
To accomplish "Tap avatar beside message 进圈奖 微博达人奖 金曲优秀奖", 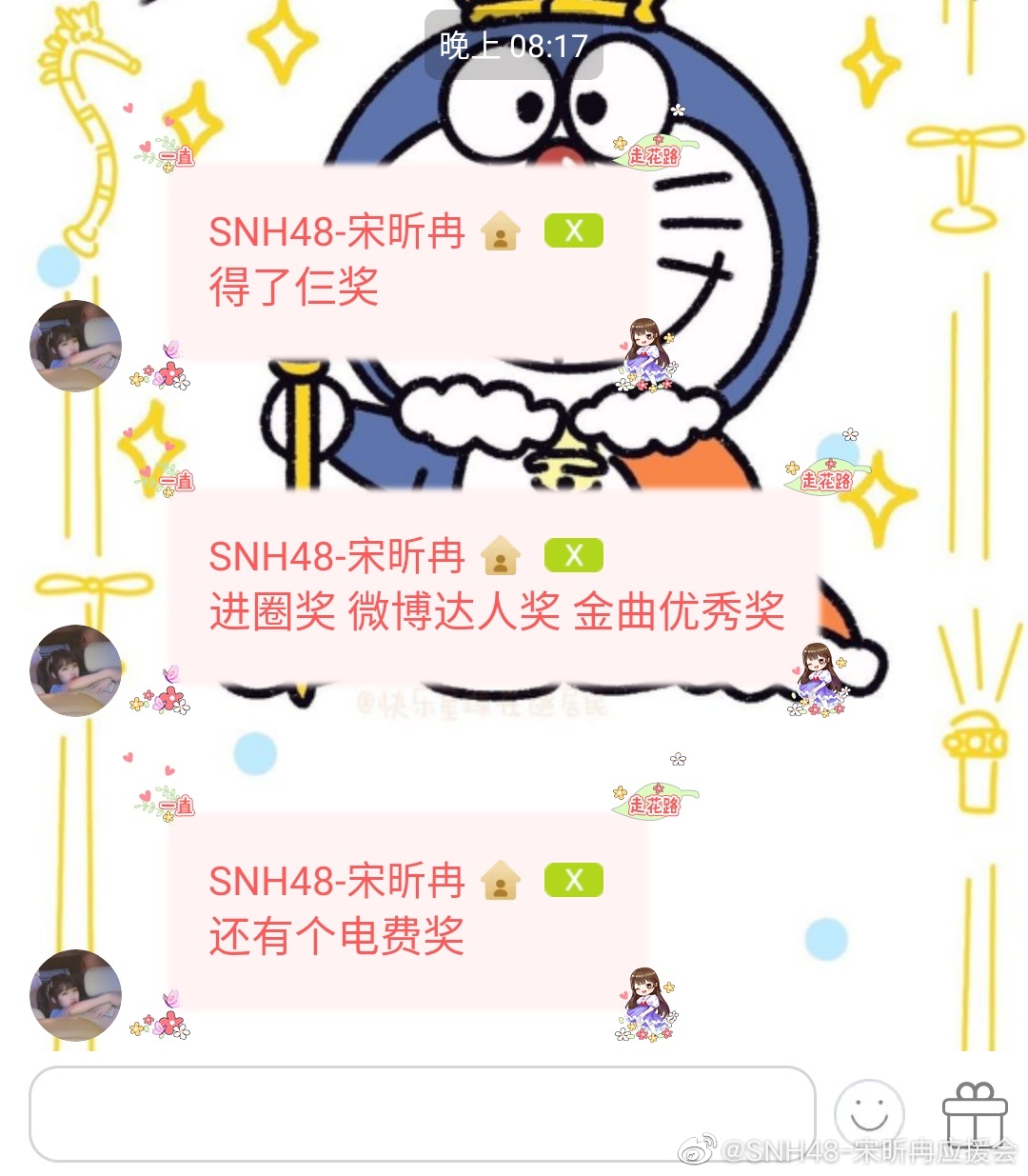I will tap(76, 670).
